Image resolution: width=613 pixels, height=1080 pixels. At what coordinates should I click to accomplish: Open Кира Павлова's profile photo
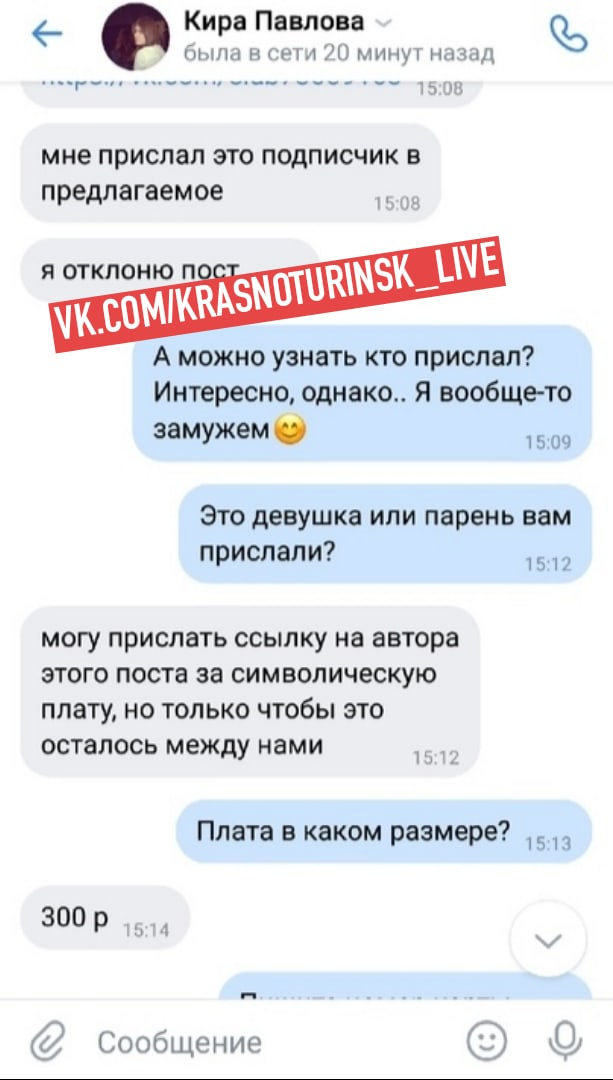pos(135,36)
